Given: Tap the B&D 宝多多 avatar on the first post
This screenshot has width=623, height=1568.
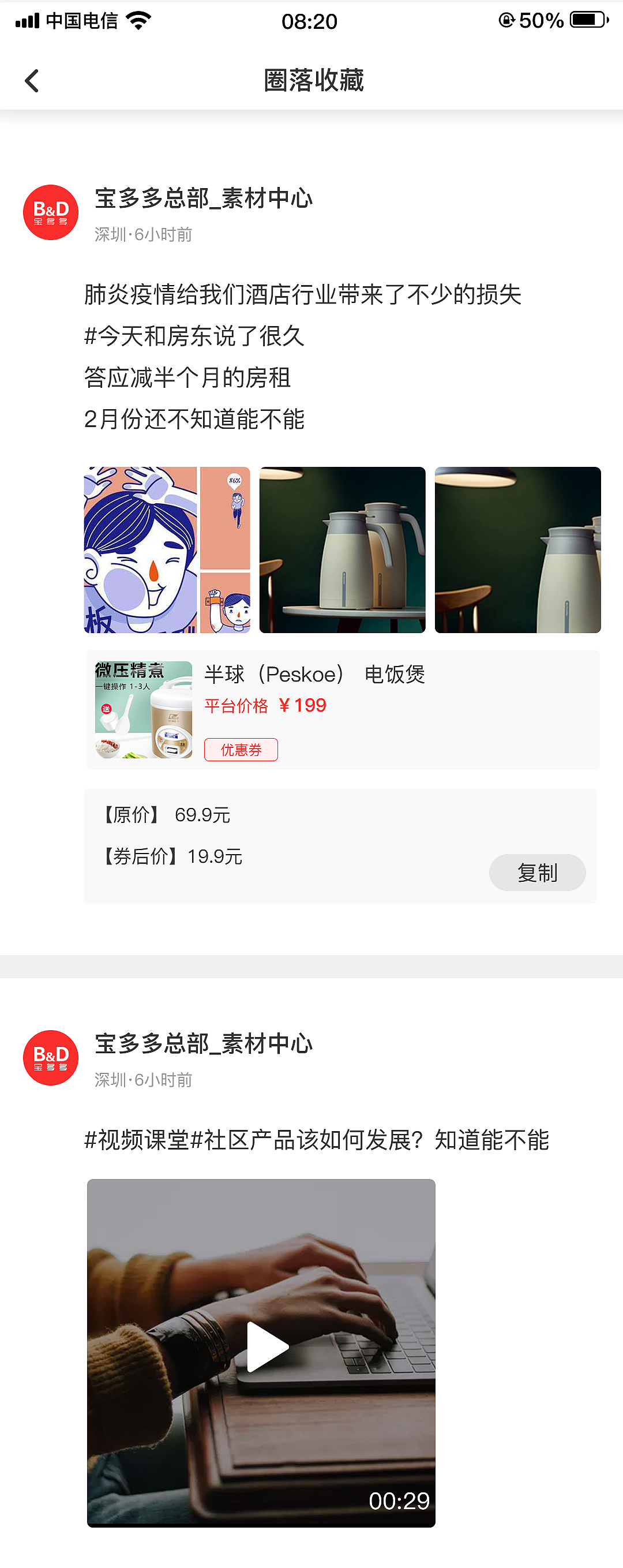Looking at the screenshot, I should pyautogui.click(x=51, y=212).
